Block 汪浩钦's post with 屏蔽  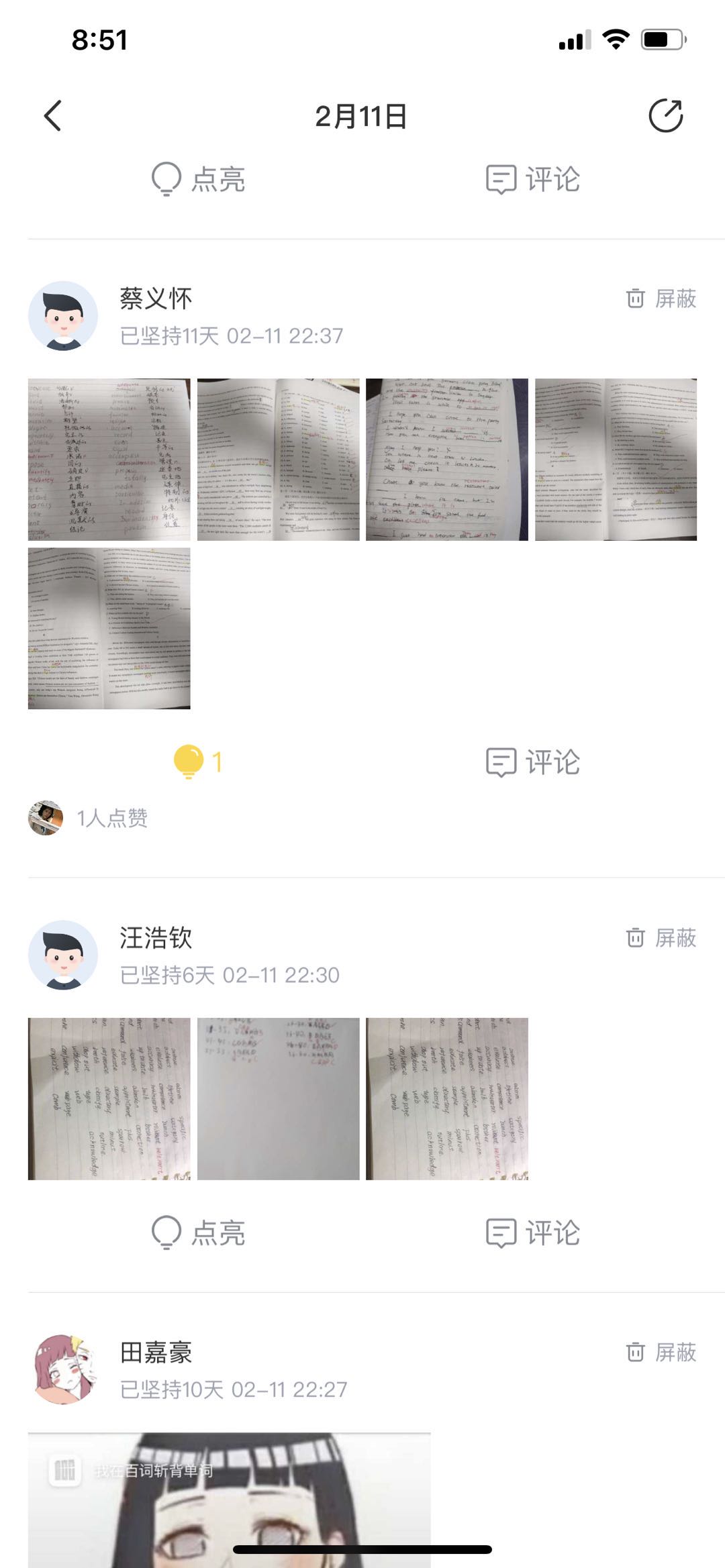[x=661, y=938]
